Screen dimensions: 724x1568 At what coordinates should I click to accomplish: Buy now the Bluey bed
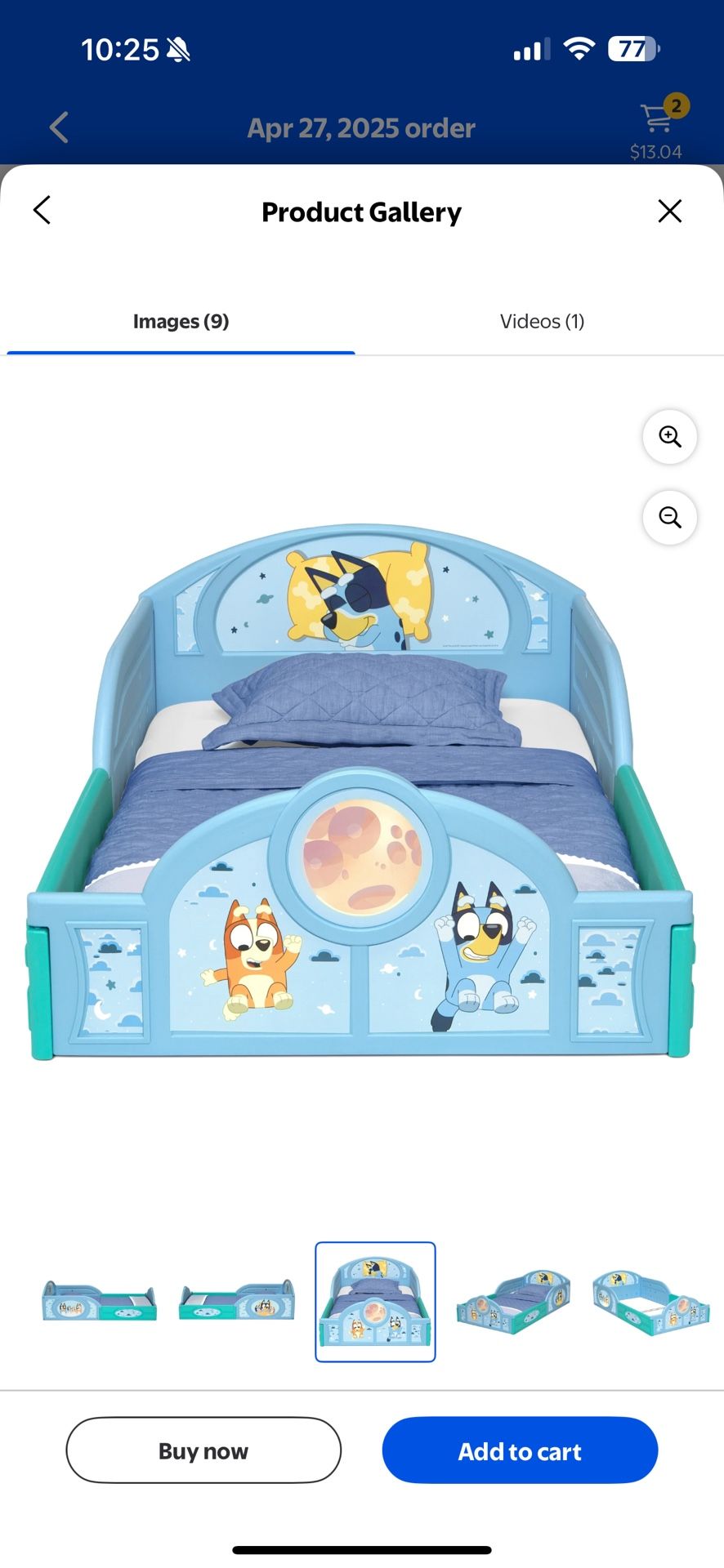203,1450
